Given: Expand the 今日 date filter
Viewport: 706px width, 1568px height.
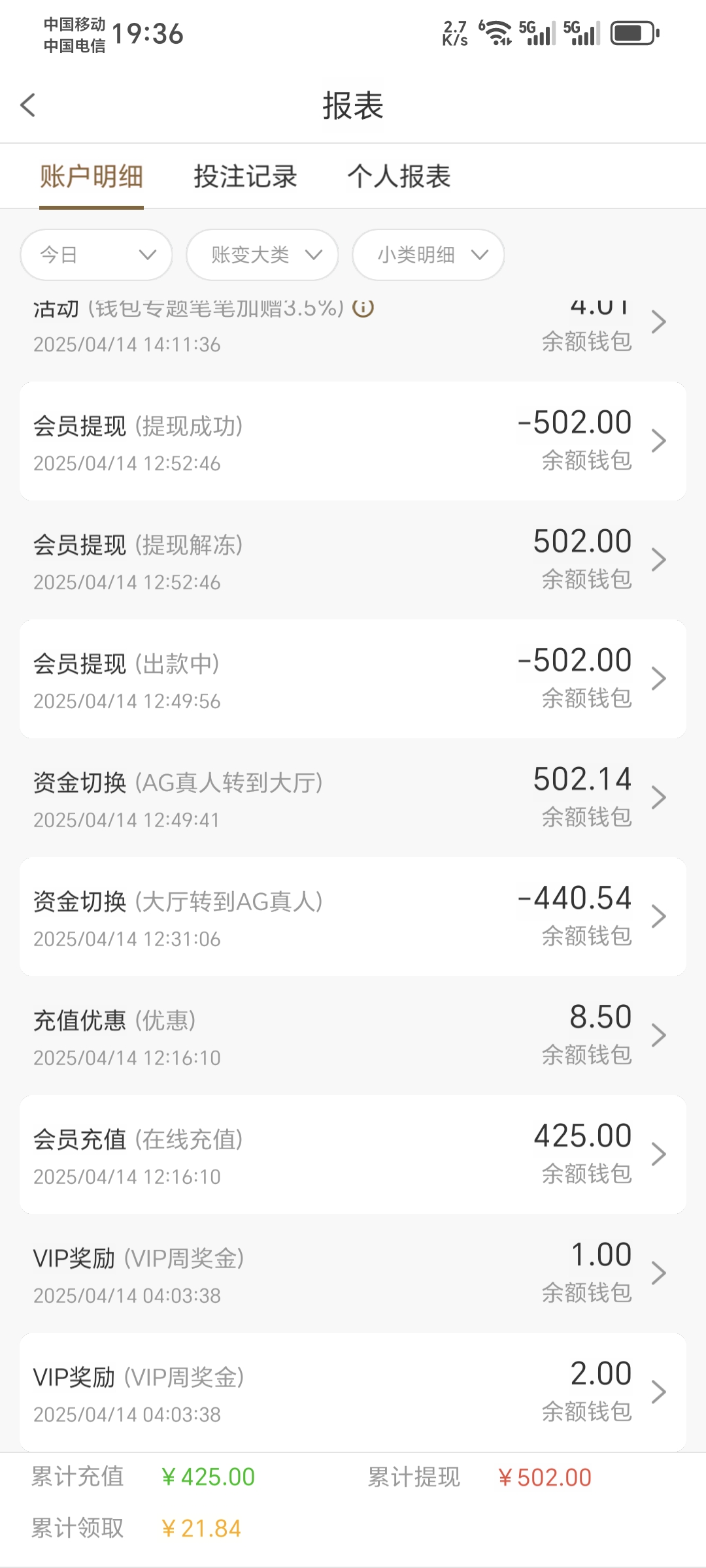Looking at the screenshot, I should [x=96, y=255].
